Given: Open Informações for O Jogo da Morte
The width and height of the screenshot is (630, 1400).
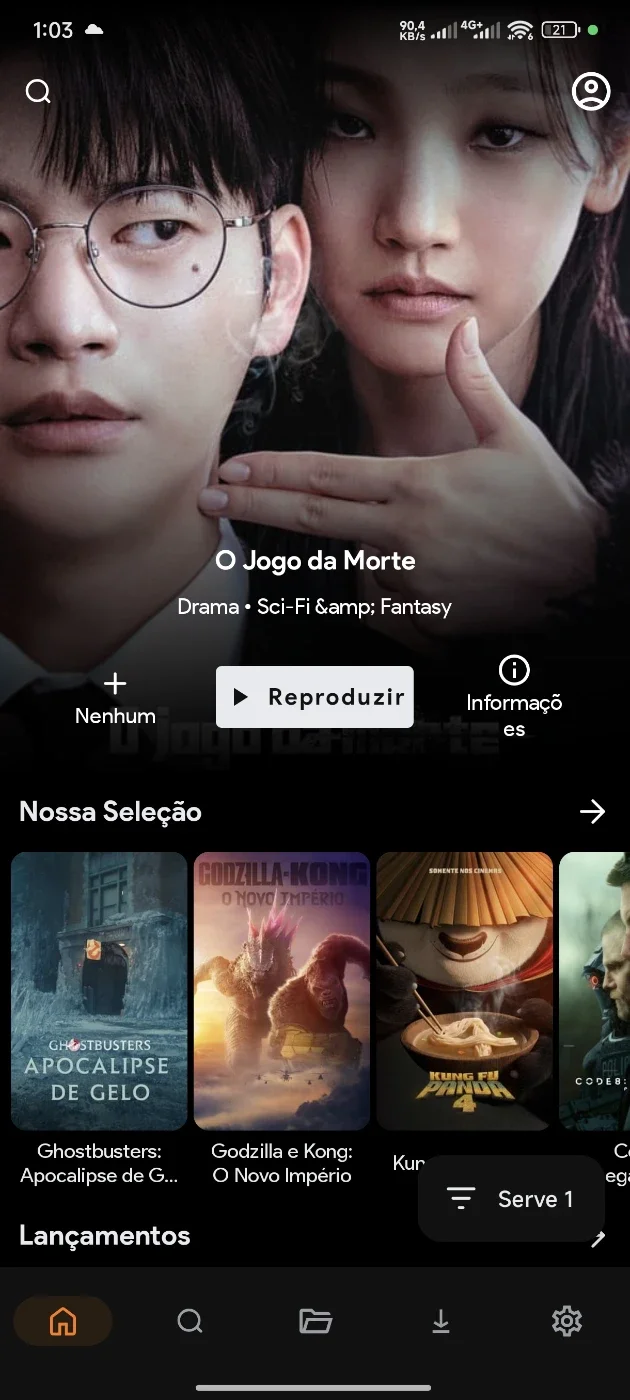Looking at the screenshot, I should (x=514, y=698).
